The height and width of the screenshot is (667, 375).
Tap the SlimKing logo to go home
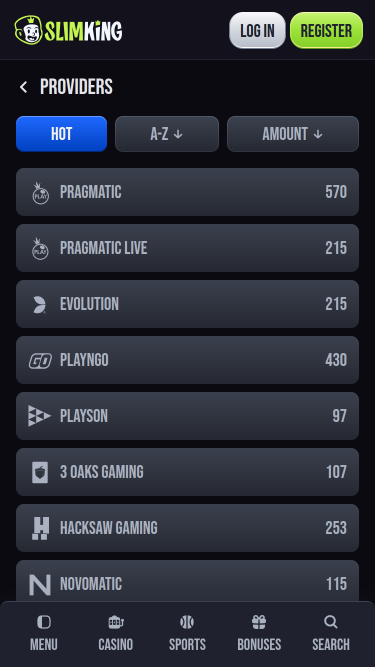(68, 30)
